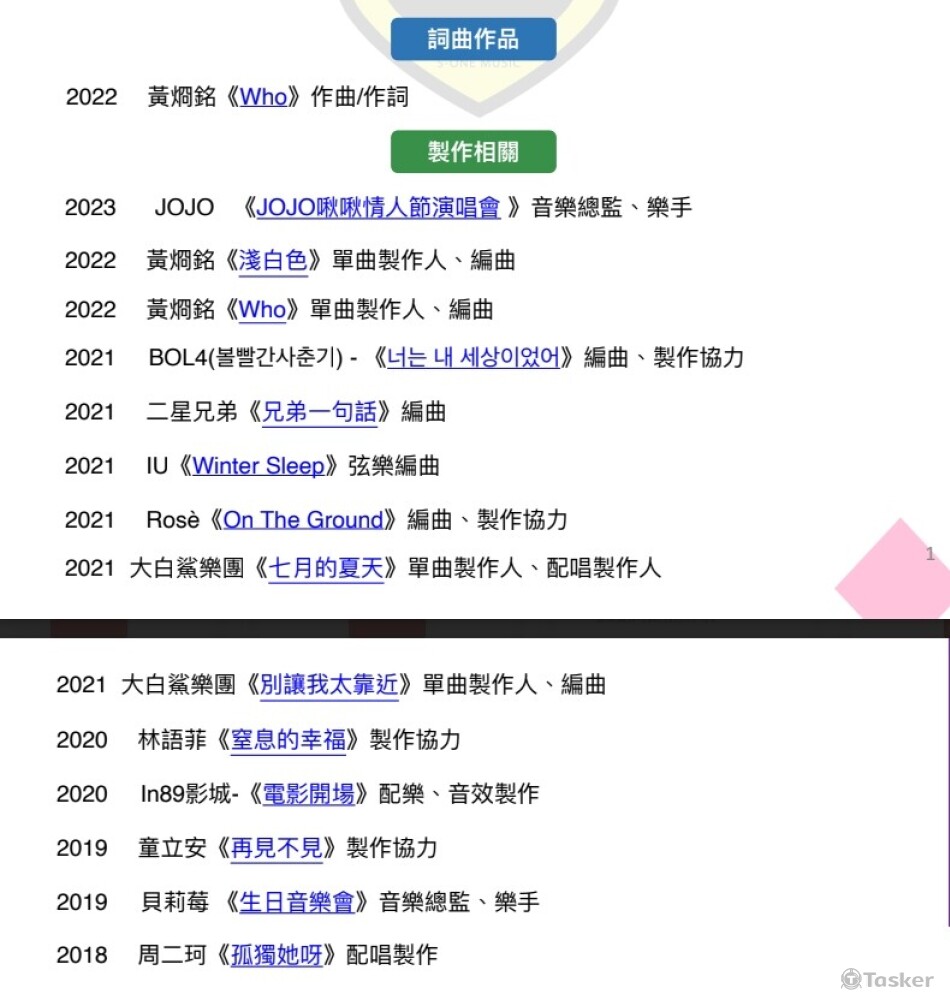The height and width of the screenshot is (1000, 950).
Task: Open the 別讓我太靠近 link
Action: (x=330, y=685)
